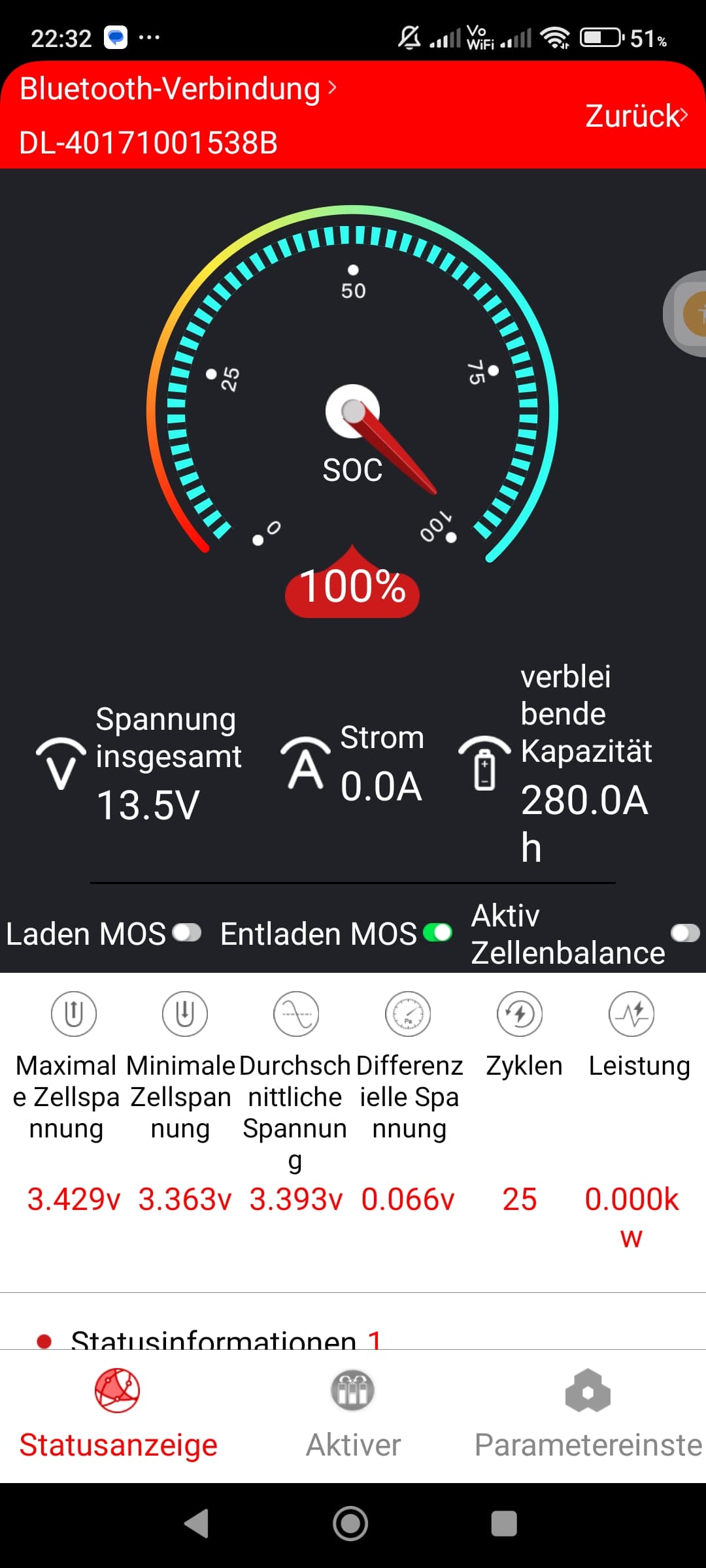
Task: Go to the home screen
Action: pyautogui.click(x=351, y=1524)
